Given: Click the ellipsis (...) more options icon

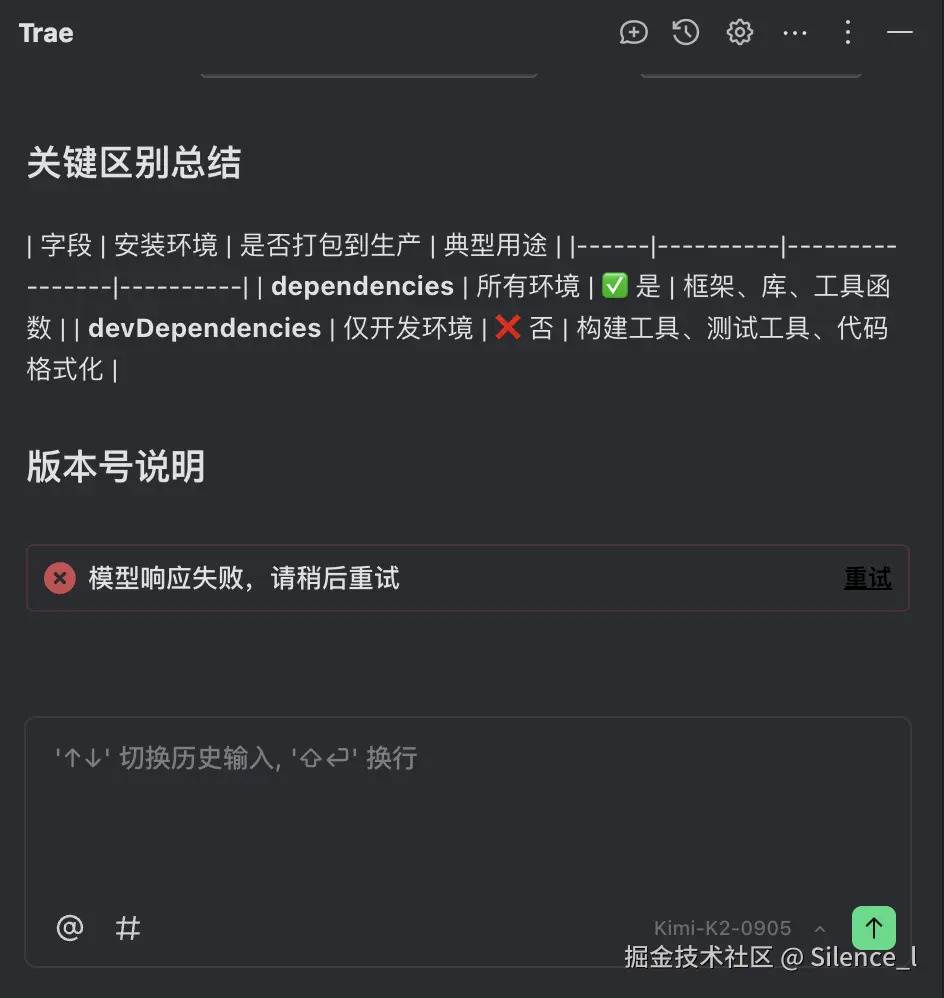Looking at the screenshot, I should click(x=795, y=32).
